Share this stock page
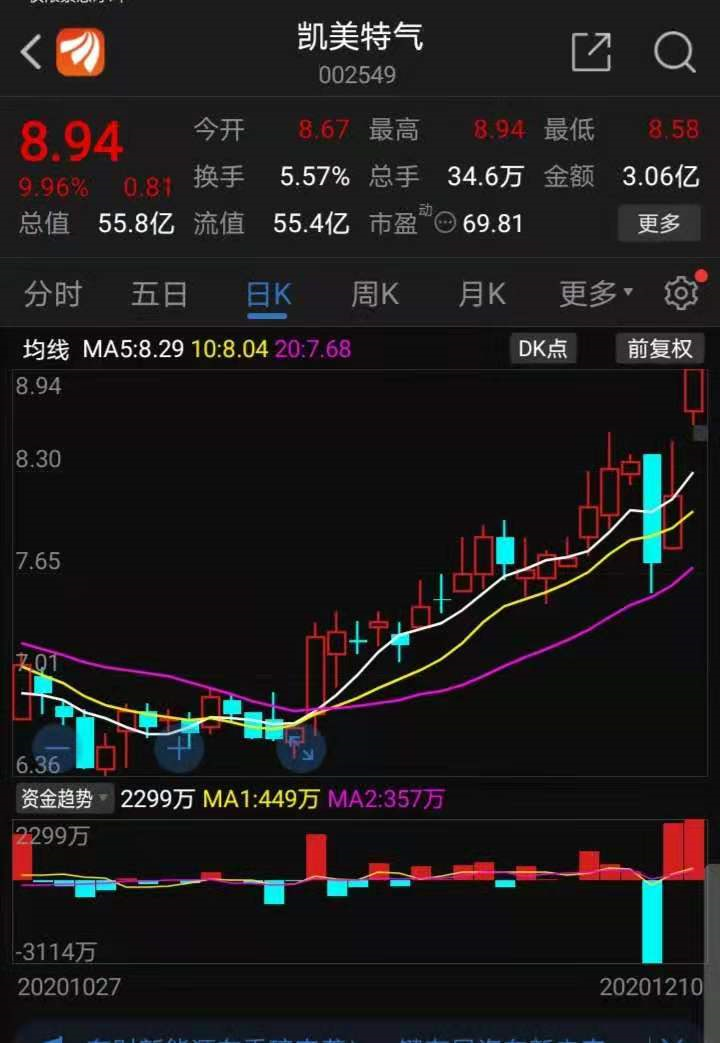The width and height of the screenshot is (720, 1043). pos(591,52)
